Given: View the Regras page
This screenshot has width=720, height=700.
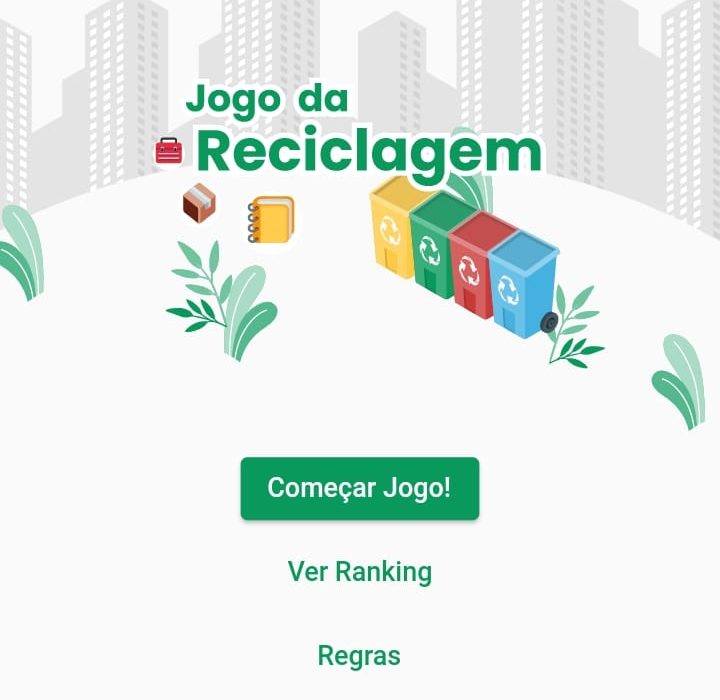Looking at the screenshot, I should tap(359, 656).
